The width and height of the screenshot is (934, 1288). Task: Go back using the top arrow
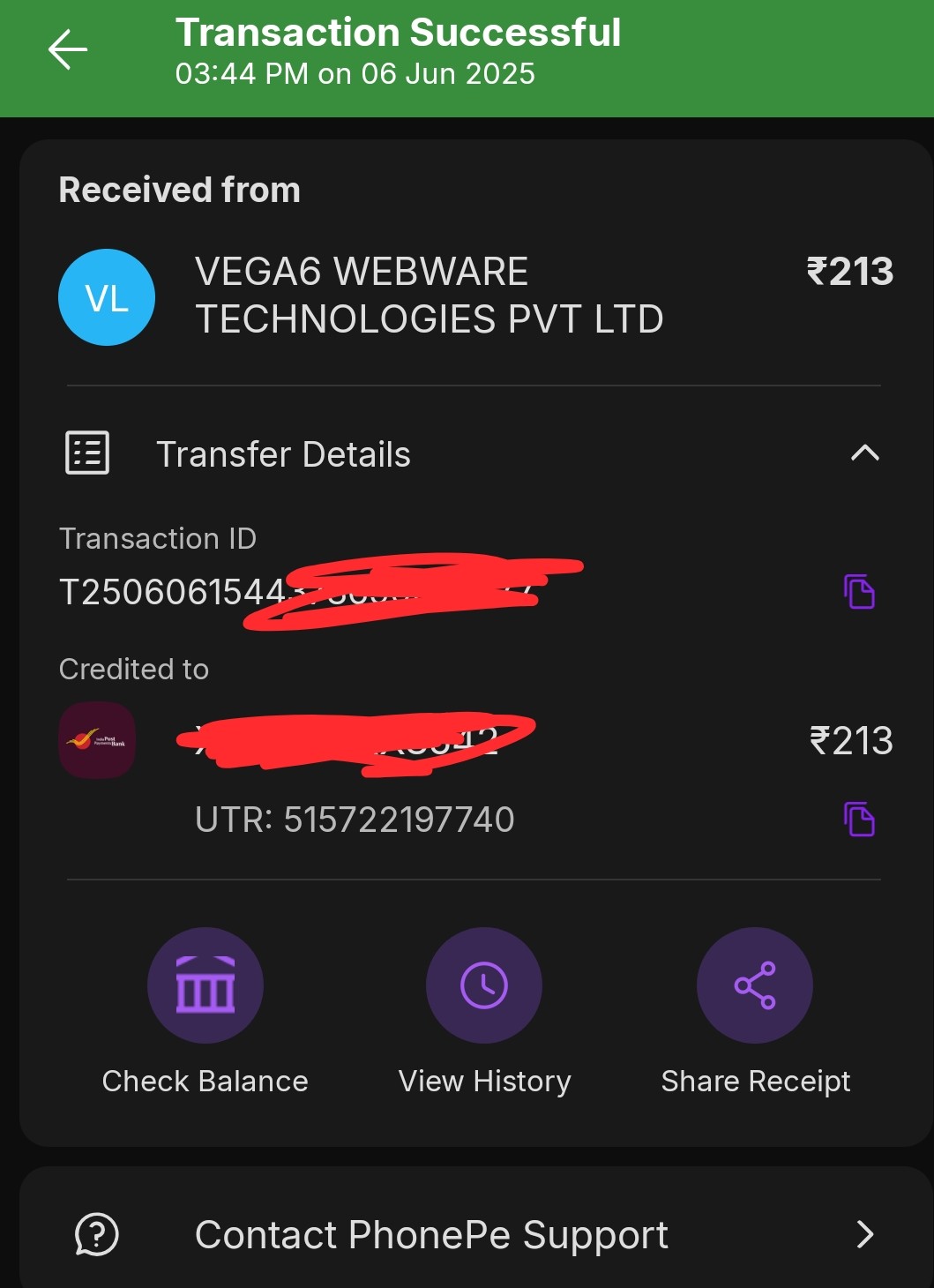click(68, 49)
